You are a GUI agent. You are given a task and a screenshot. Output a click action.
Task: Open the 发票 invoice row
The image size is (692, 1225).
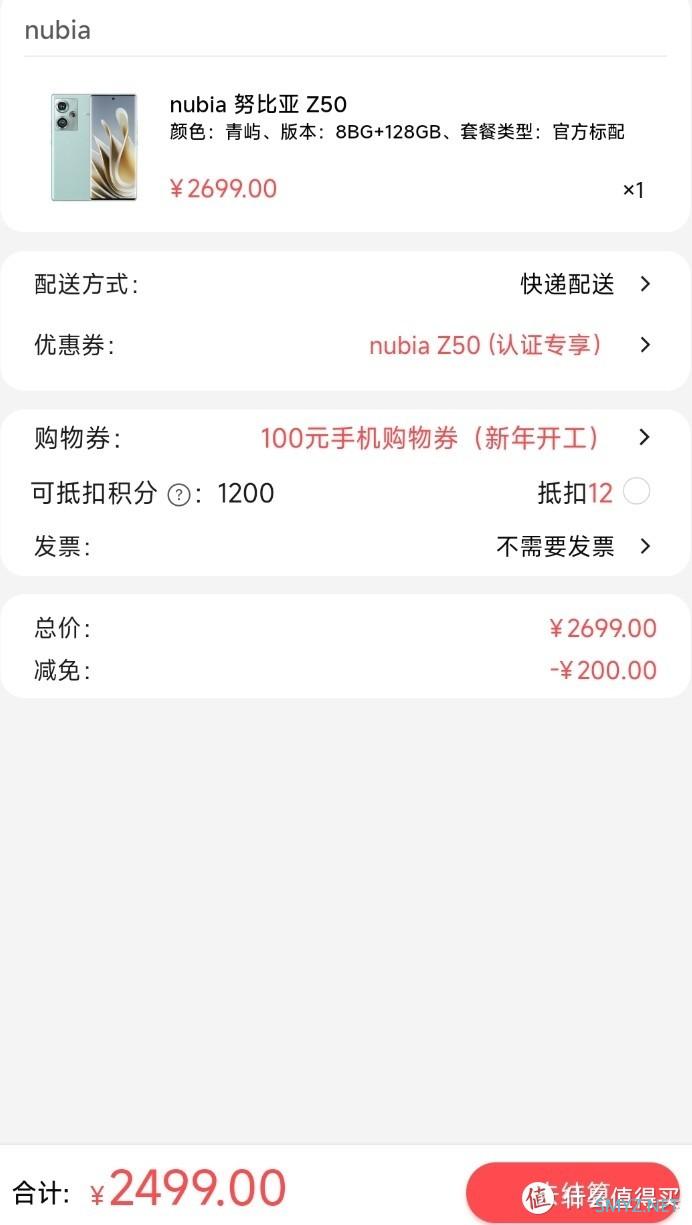tap(346, 546)
